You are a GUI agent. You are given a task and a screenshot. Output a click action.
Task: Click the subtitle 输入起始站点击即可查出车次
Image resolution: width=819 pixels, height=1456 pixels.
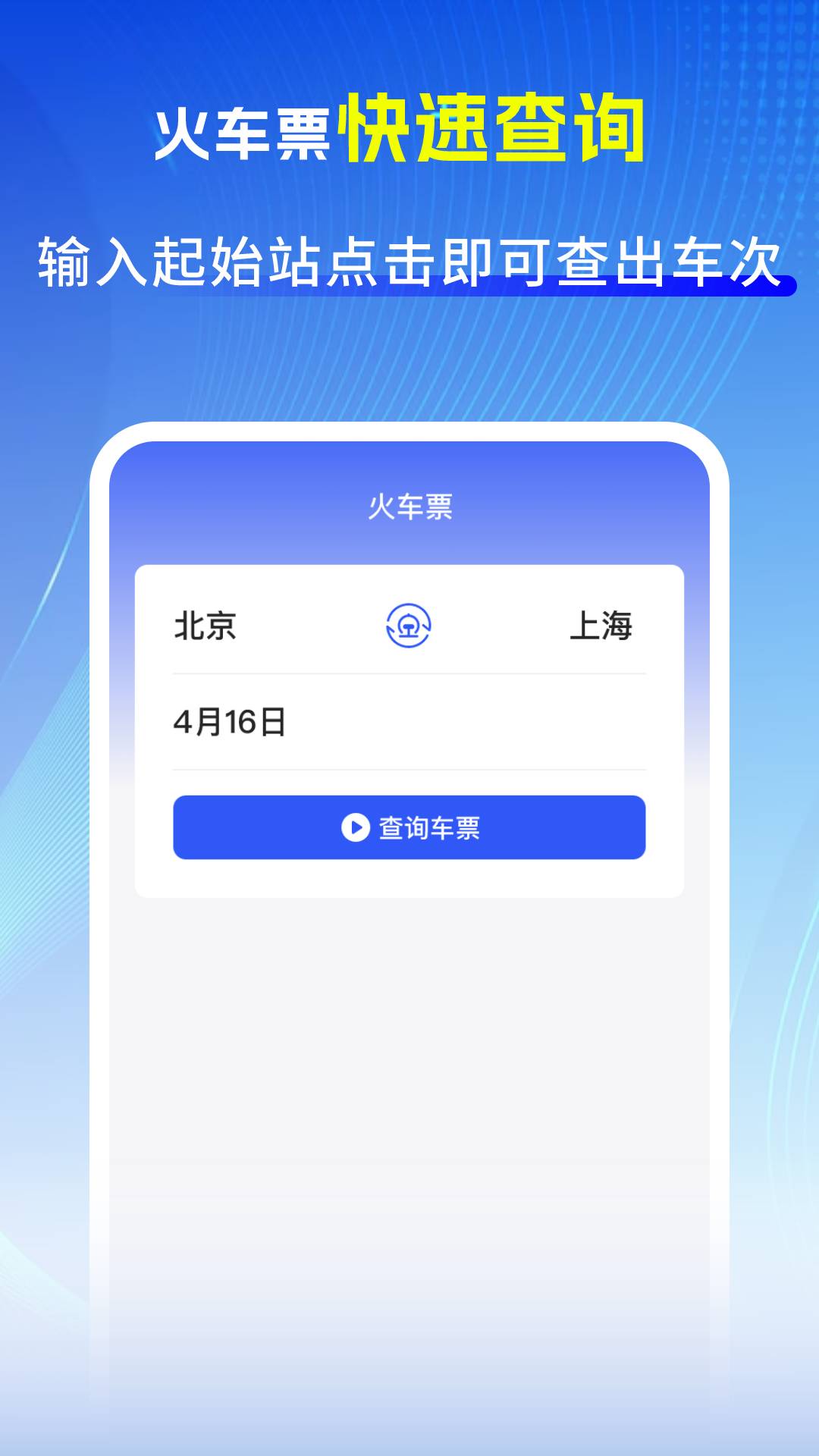(x=409, y=259)
